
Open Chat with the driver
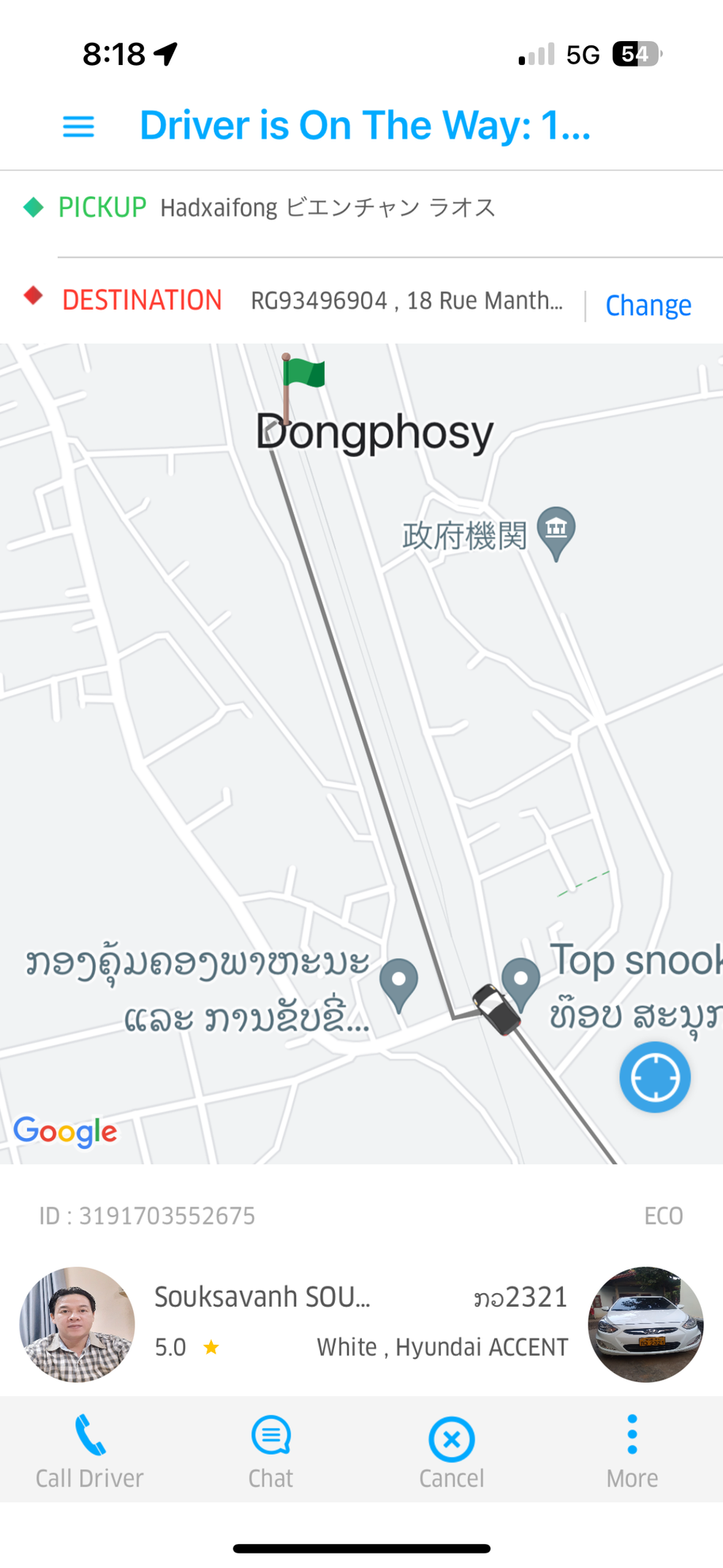pos(271,1452)
